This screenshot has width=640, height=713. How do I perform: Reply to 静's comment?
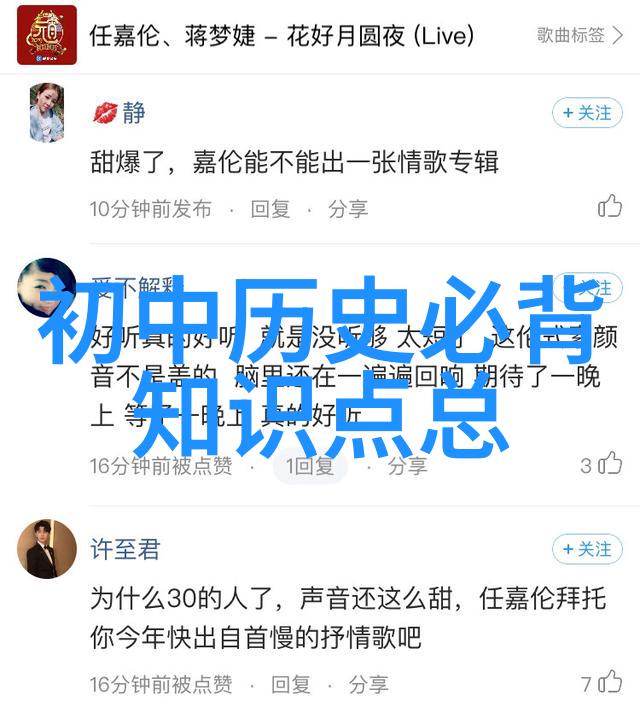(x=270, y=209)
